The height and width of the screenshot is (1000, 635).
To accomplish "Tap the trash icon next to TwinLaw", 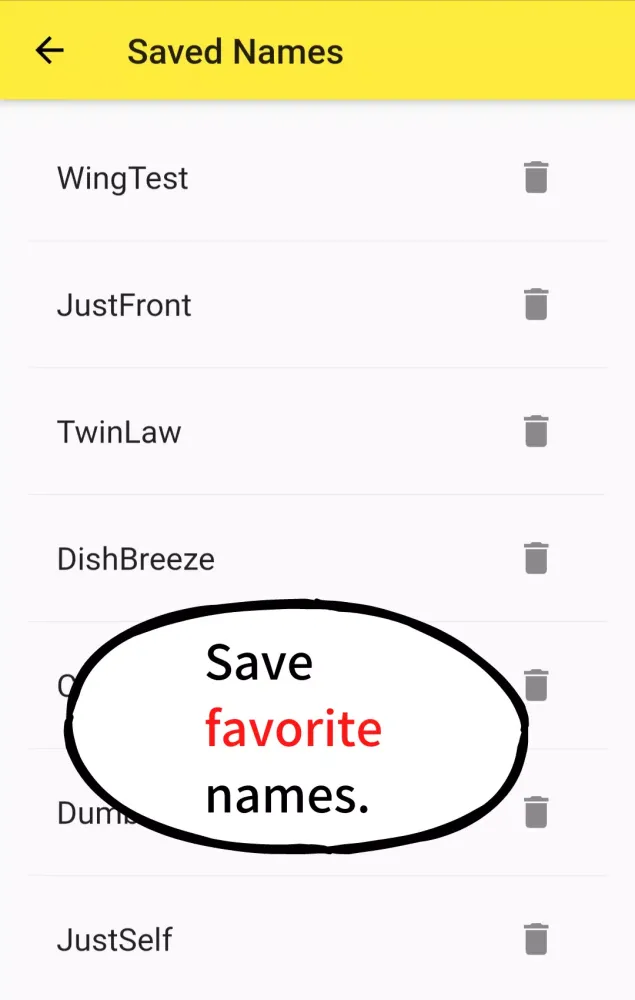I will [536, 431].
